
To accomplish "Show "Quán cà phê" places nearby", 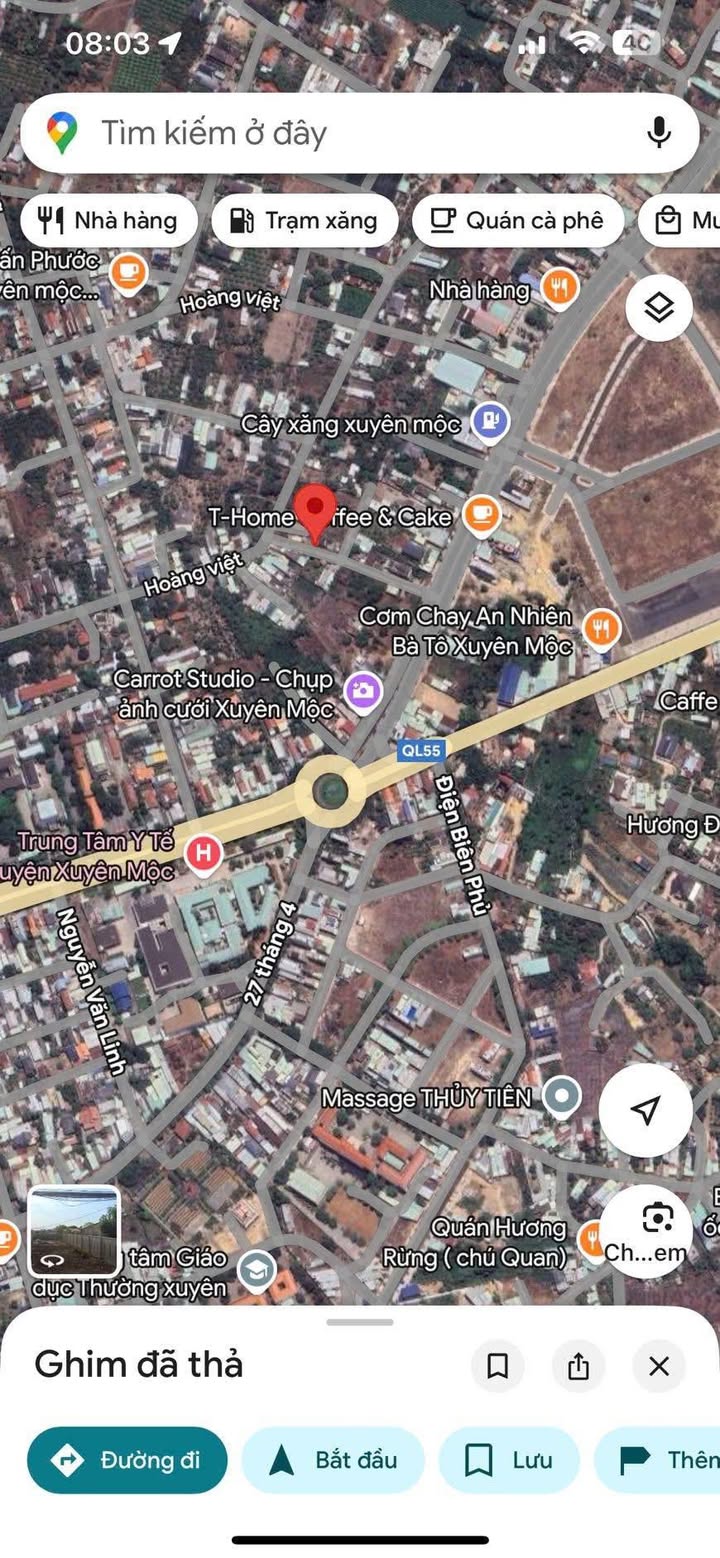I will pos(517,221).
